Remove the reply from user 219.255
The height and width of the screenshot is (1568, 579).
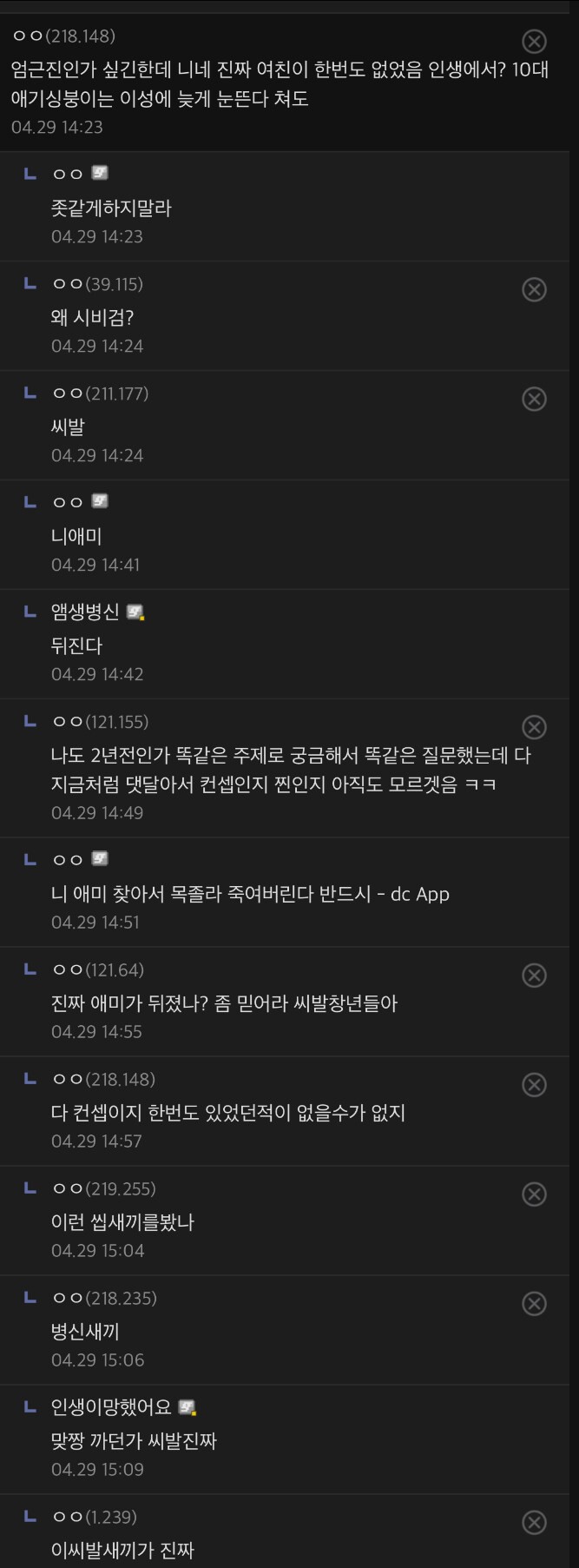point(534,1194)
